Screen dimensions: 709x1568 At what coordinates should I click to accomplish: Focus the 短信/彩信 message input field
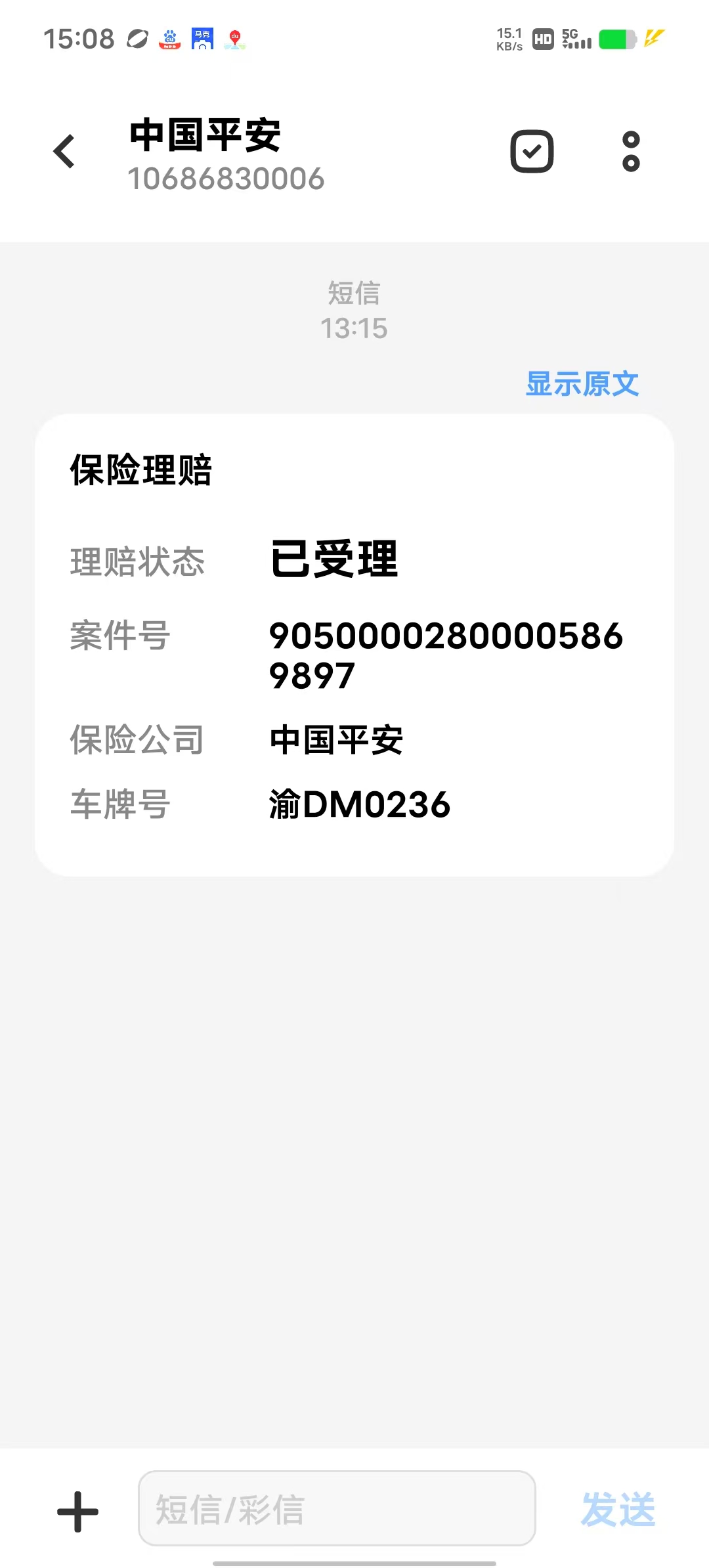(x=337, y=1508)
